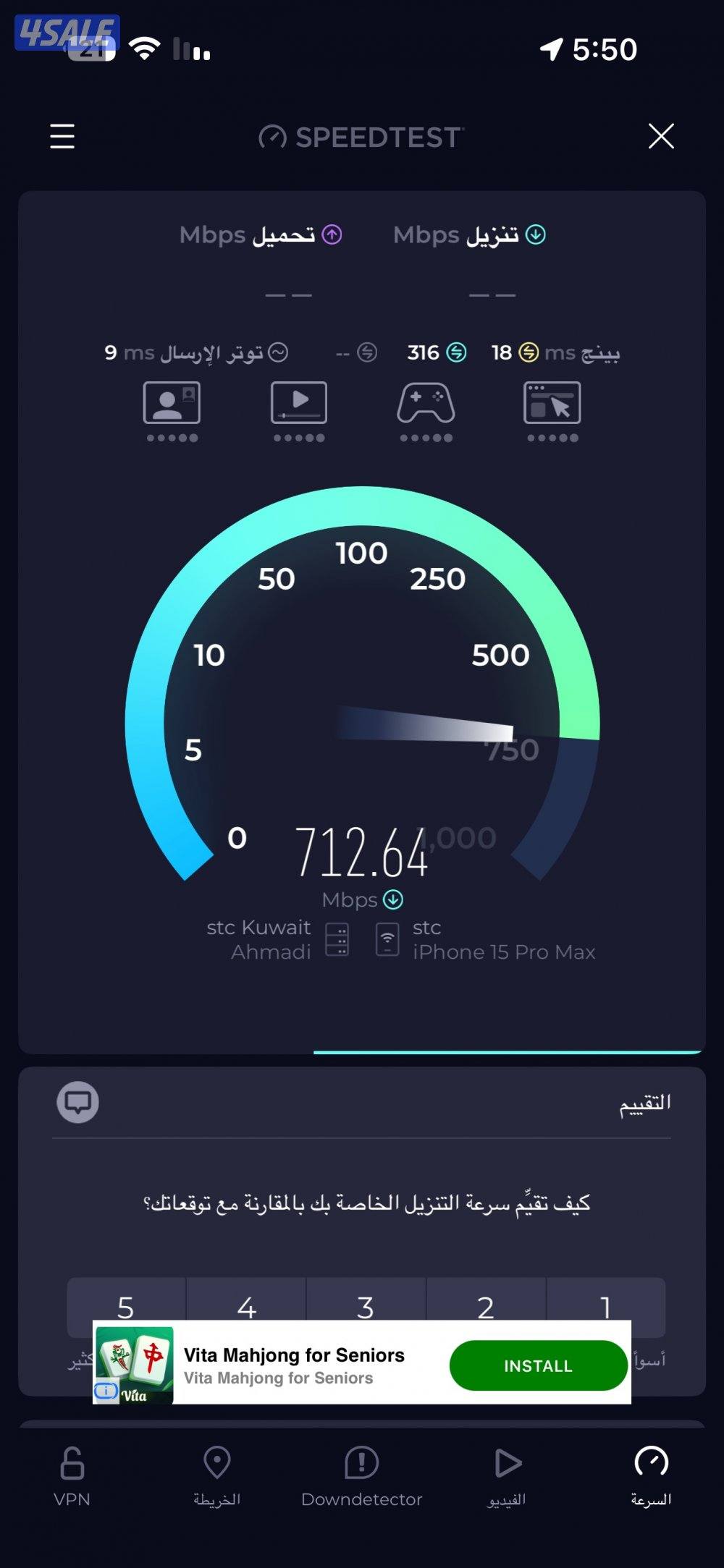Rate download speed as 3
Screen dimensions: 724x1568
click(x=366, y=1302)
